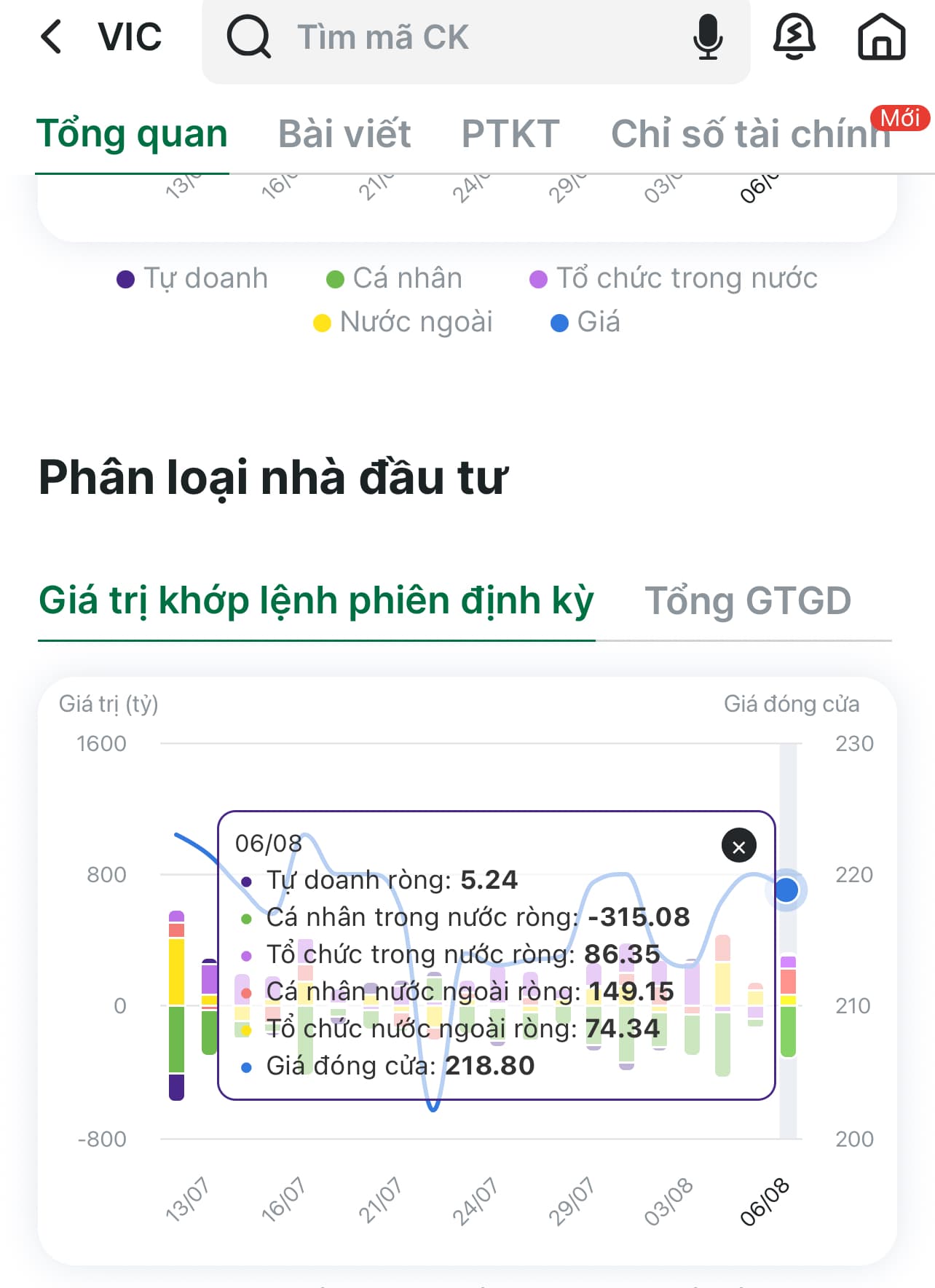Open the PTKT tab
This screenshot has width=935, height=1288.
(x=510, y=134)
